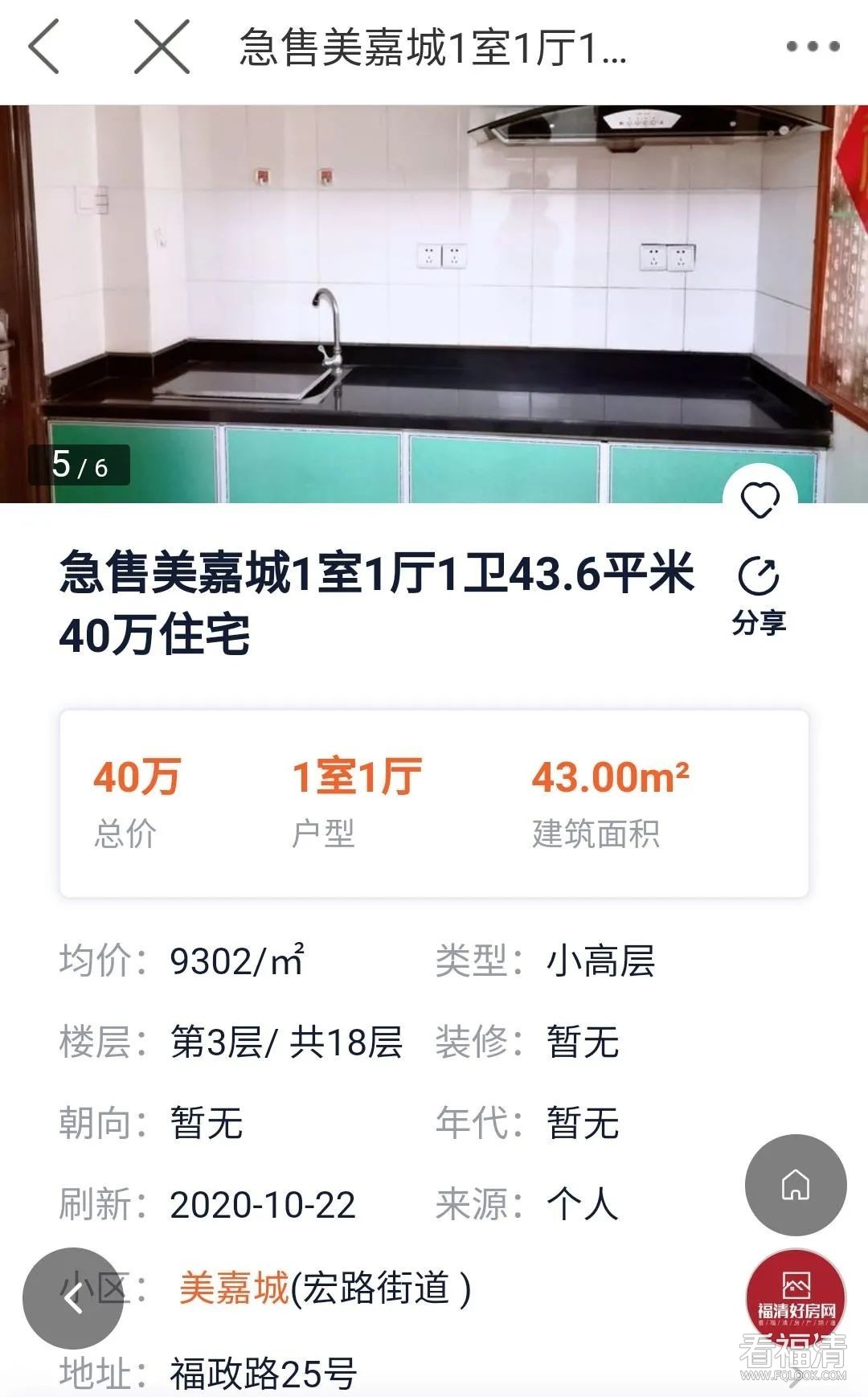This screenshot has height=1397, width=868.
Task: Open the kitchen photo in full view
Action: point(434,304)
